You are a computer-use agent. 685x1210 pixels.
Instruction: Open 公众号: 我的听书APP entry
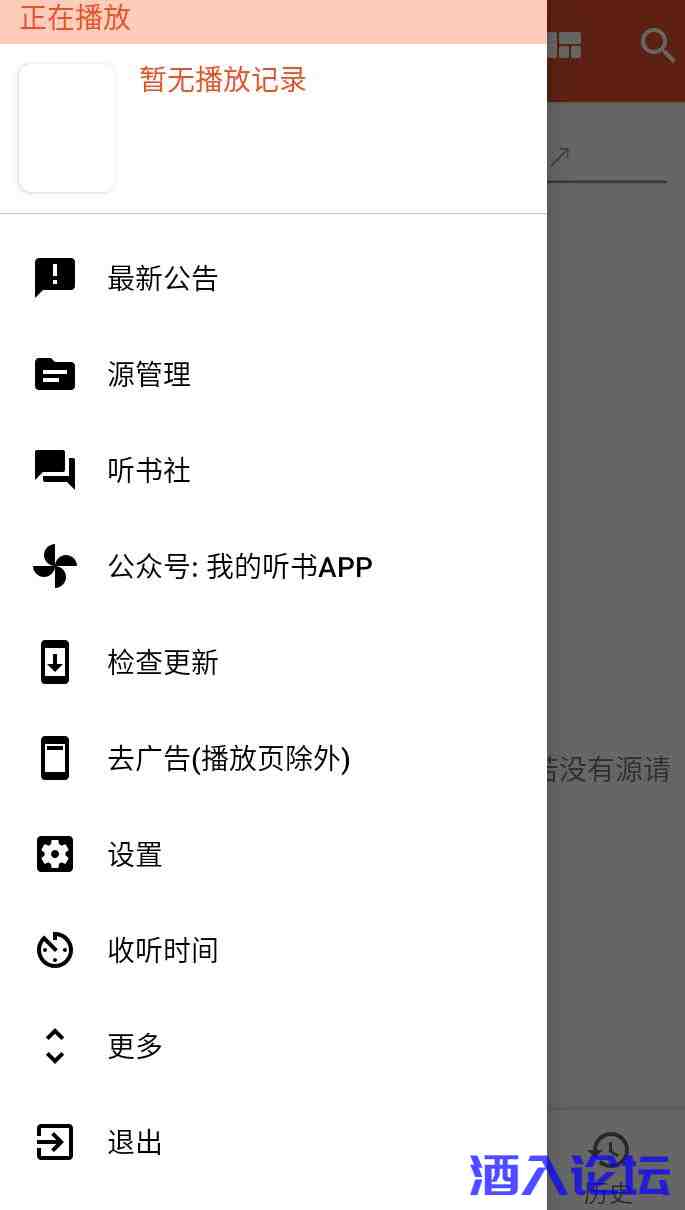point(239,567)
